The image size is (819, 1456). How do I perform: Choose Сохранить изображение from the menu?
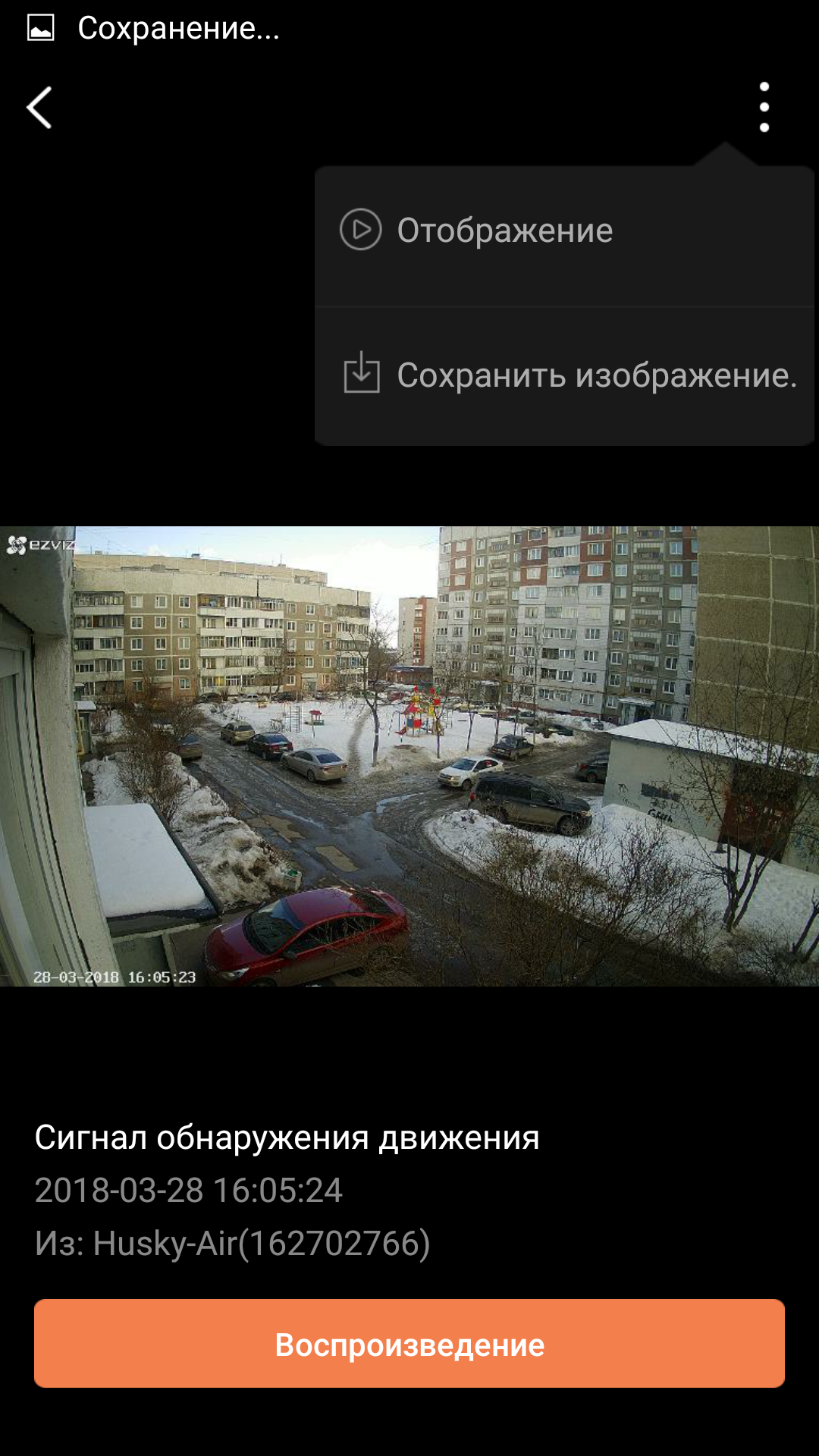click(x=564, y=375)
